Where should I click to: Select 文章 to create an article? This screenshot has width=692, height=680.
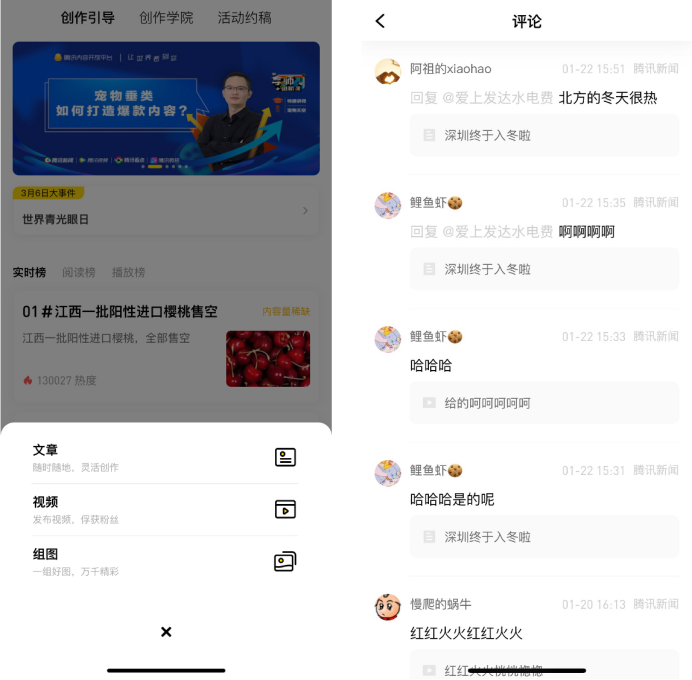(x=166, y=457)
